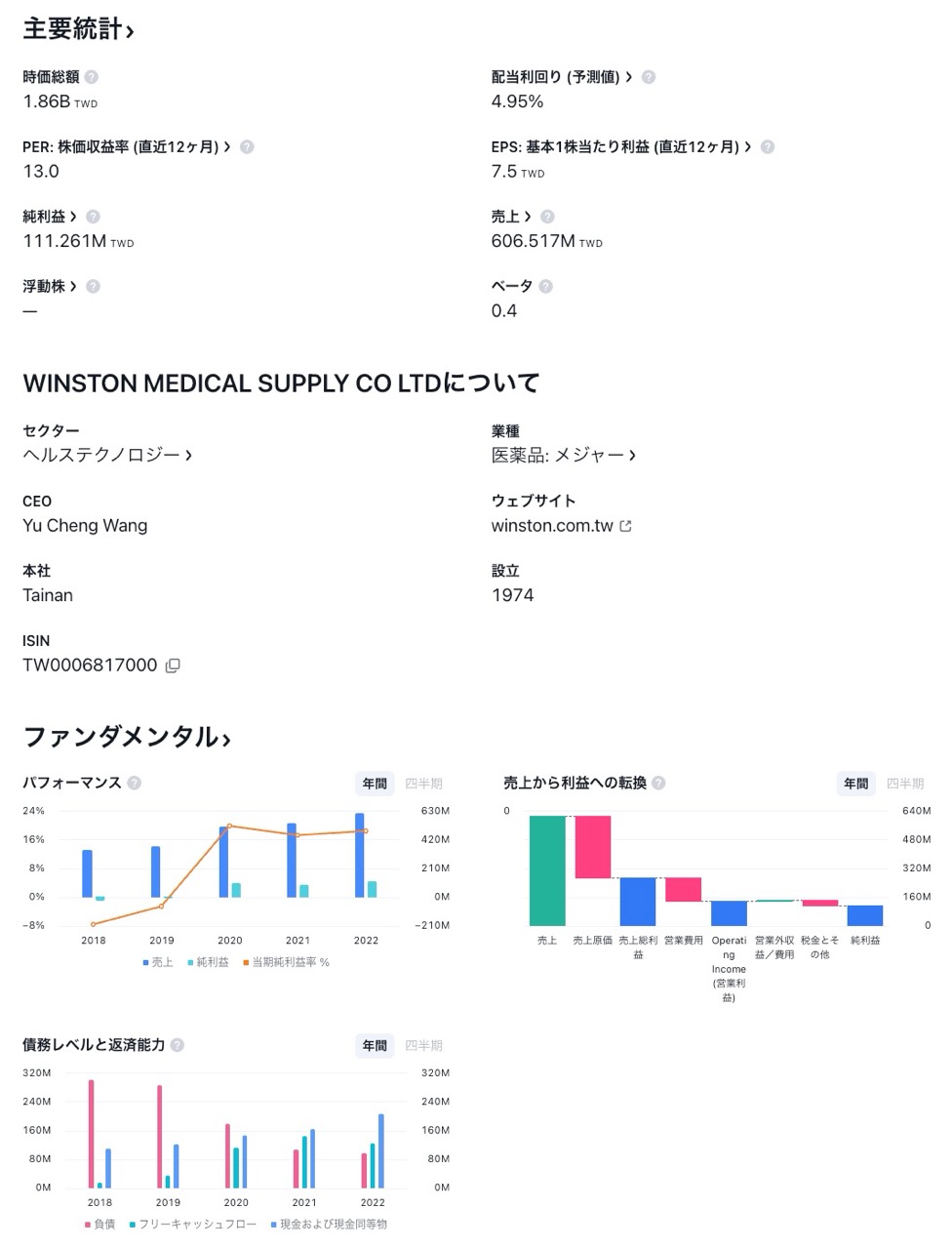This screenshot has width=952, height=1249.
Task: Show help for 時価総額
Action: [x=92, y=77]
